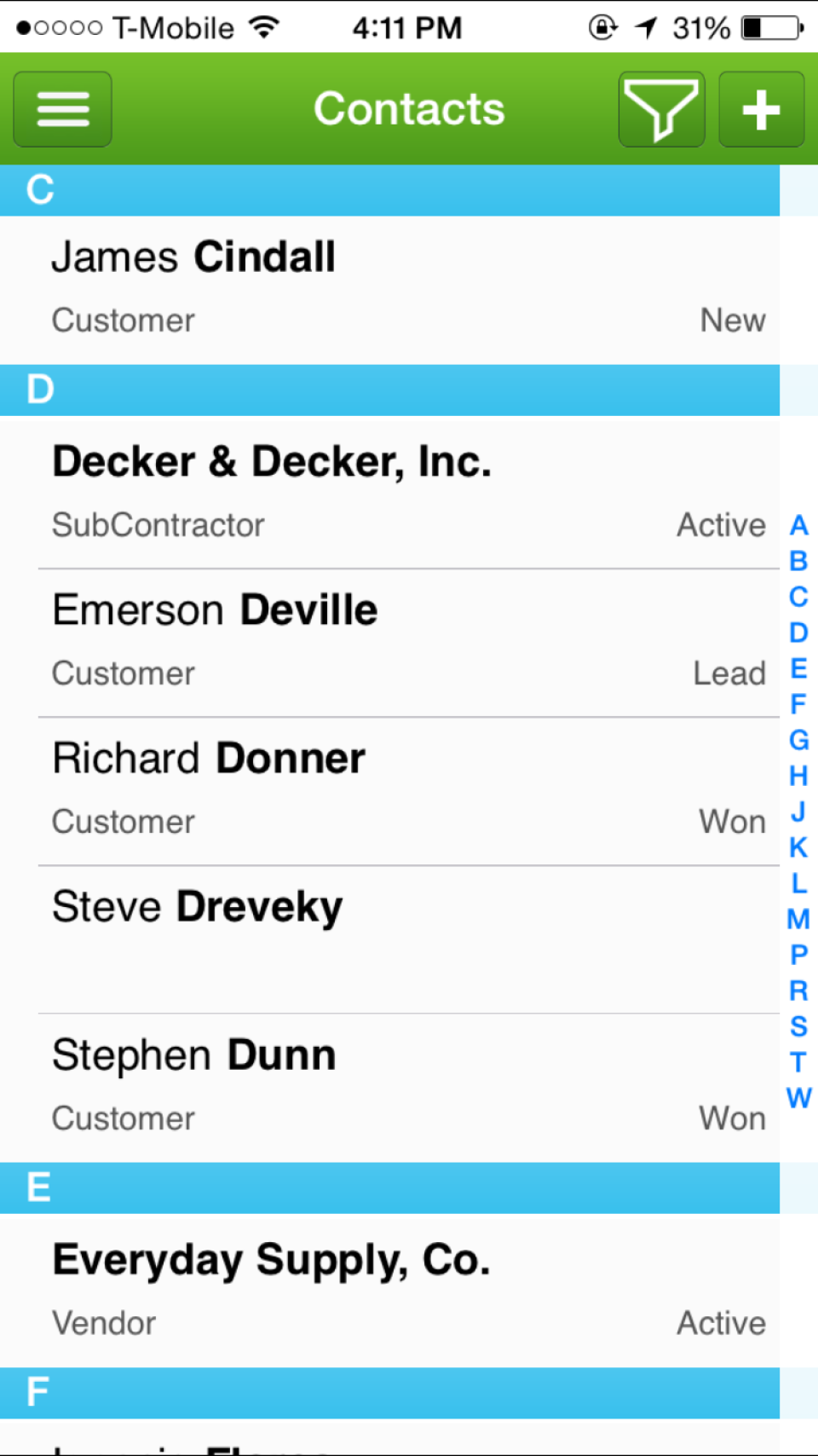
Task: Select the Emerson Deville contact
Action: coord(389,641)
